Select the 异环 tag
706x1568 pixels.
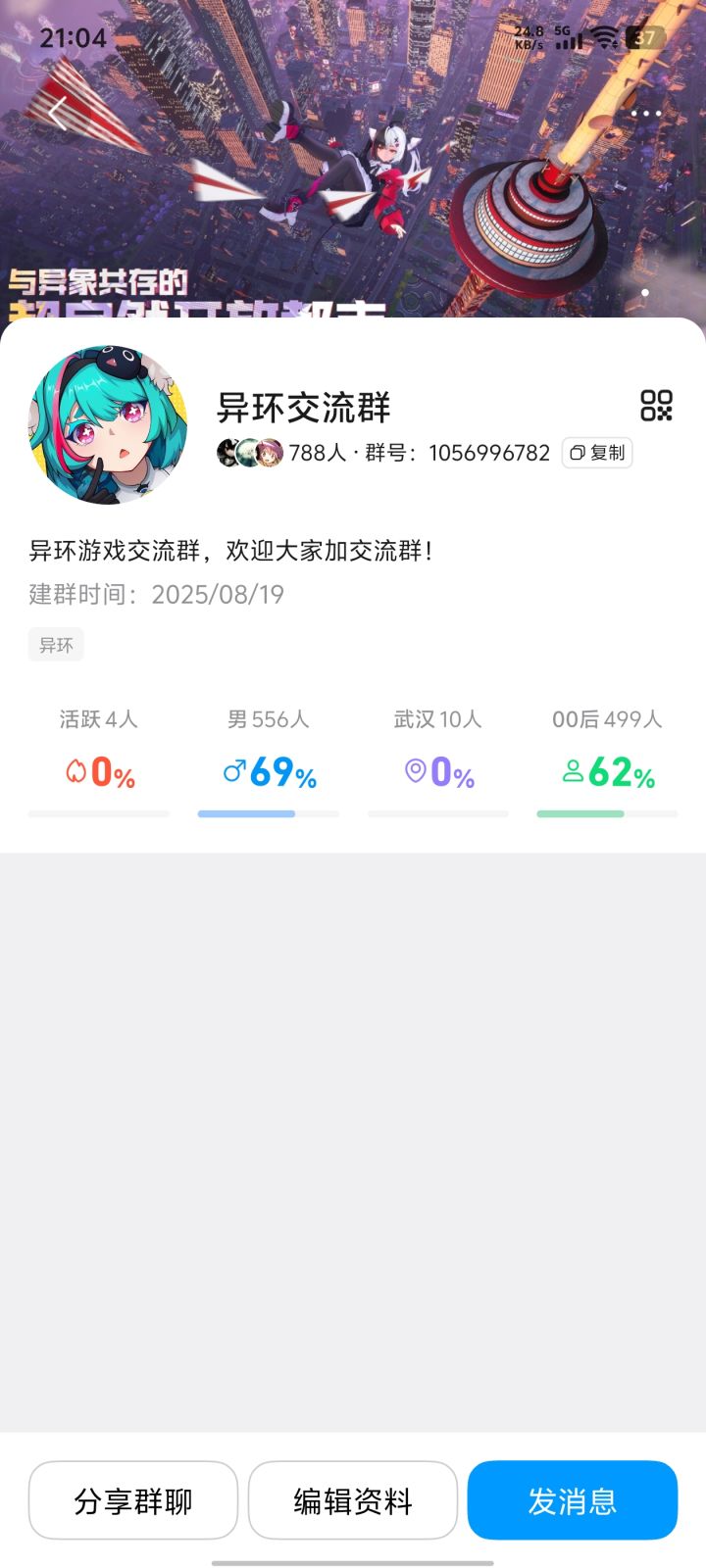(x=56, y=644)
